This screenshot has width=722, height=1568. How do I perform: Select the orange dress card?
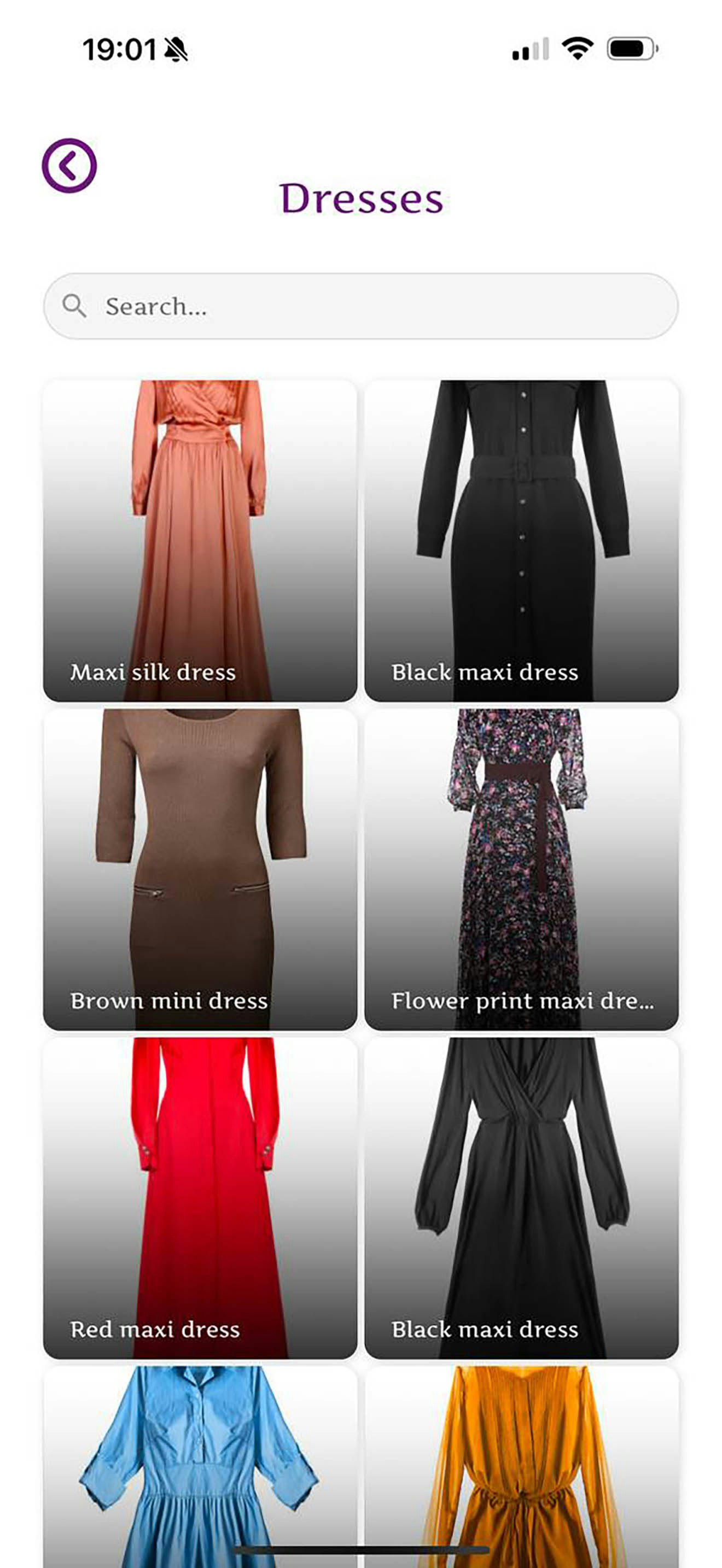(521, 1467)
